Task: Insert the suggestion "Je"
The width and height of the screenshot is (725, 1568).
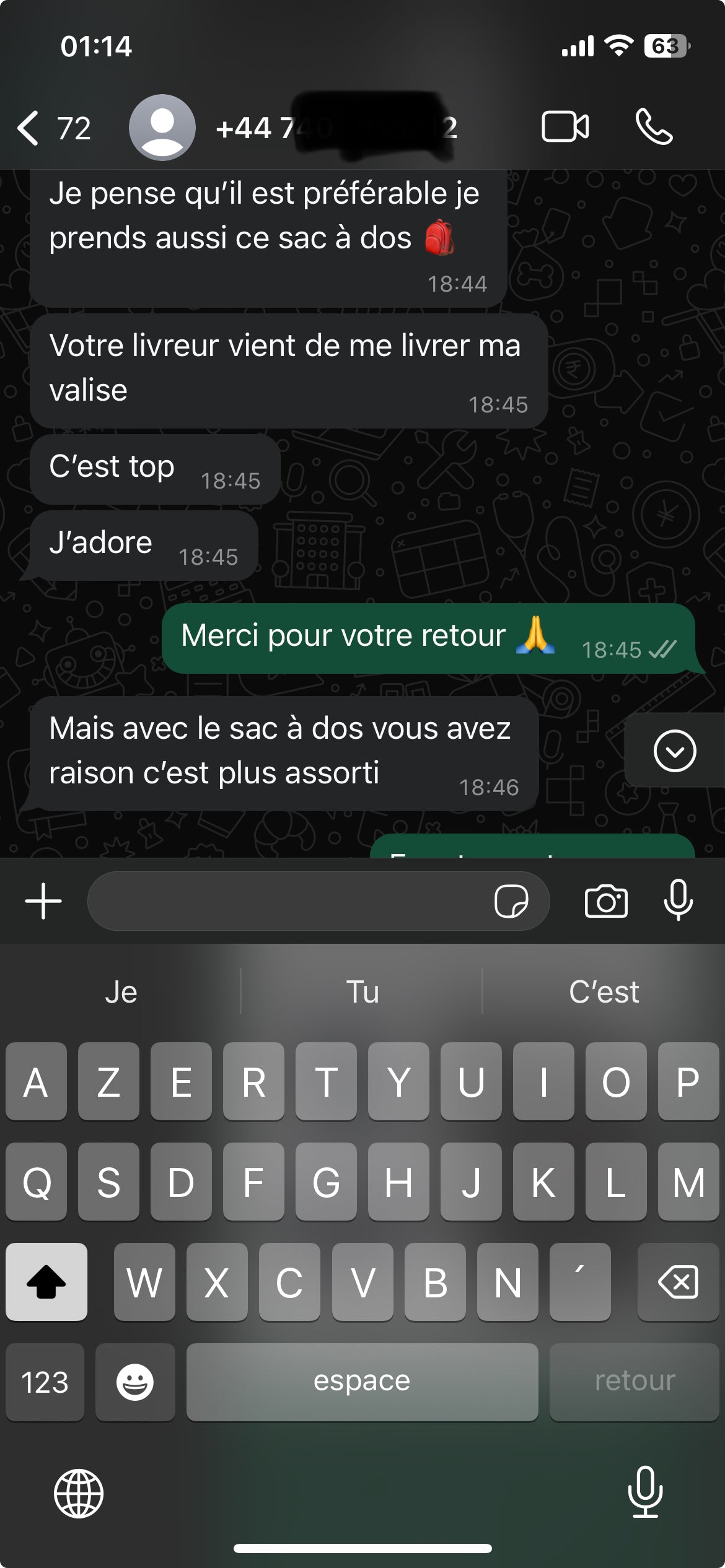Action: [121, 992]
